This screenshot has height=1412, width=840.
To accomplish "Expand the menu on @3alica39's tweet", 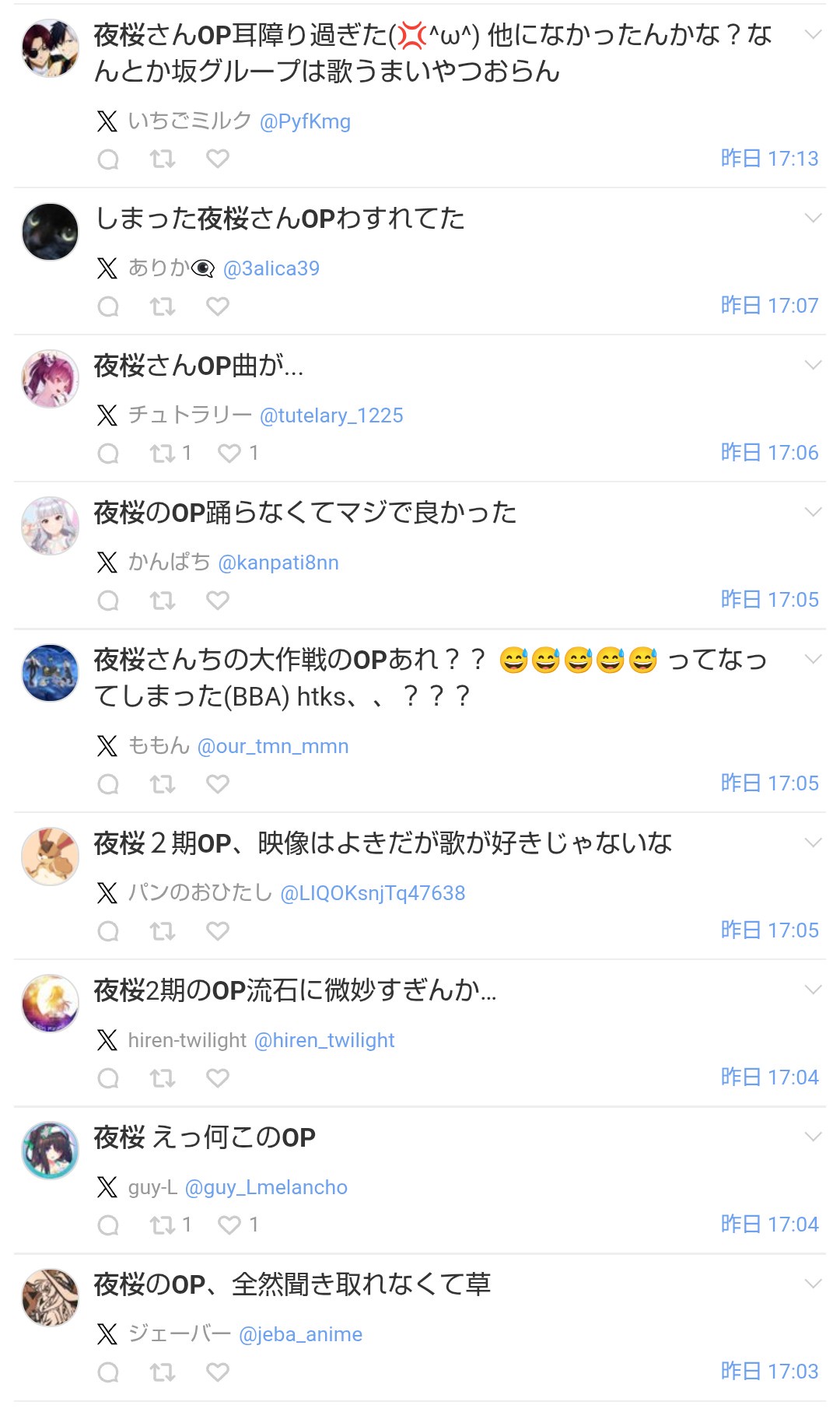I will (x=813, y=218).
